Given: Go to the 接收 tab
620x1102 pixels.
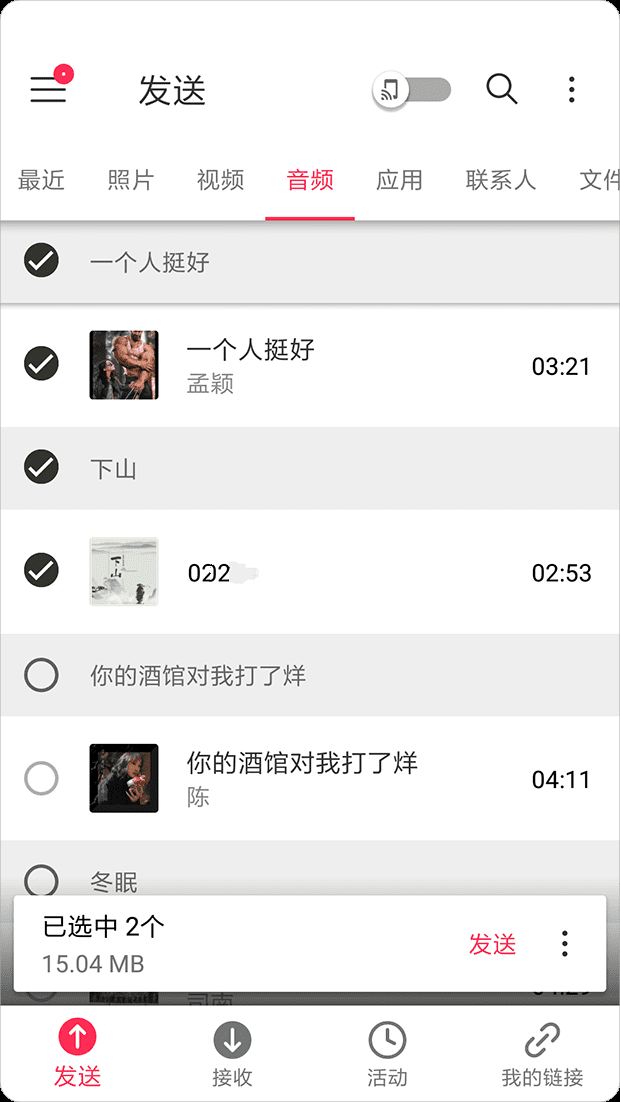Looking at the screenshot, I should (232, 1055).
